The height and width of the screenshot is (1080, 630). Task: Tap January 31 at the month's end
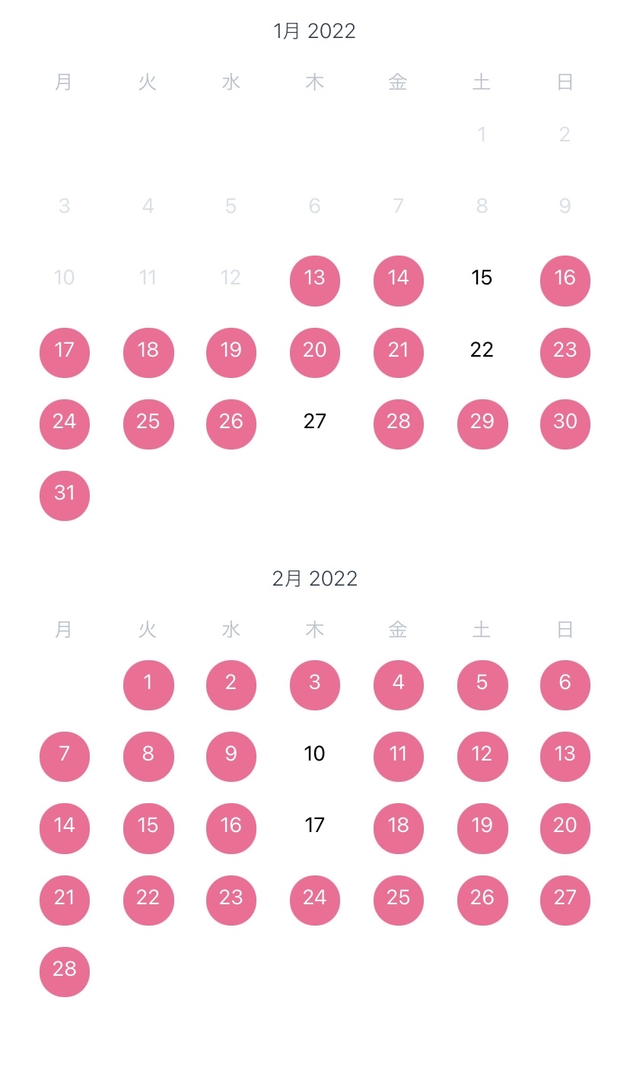65,495
